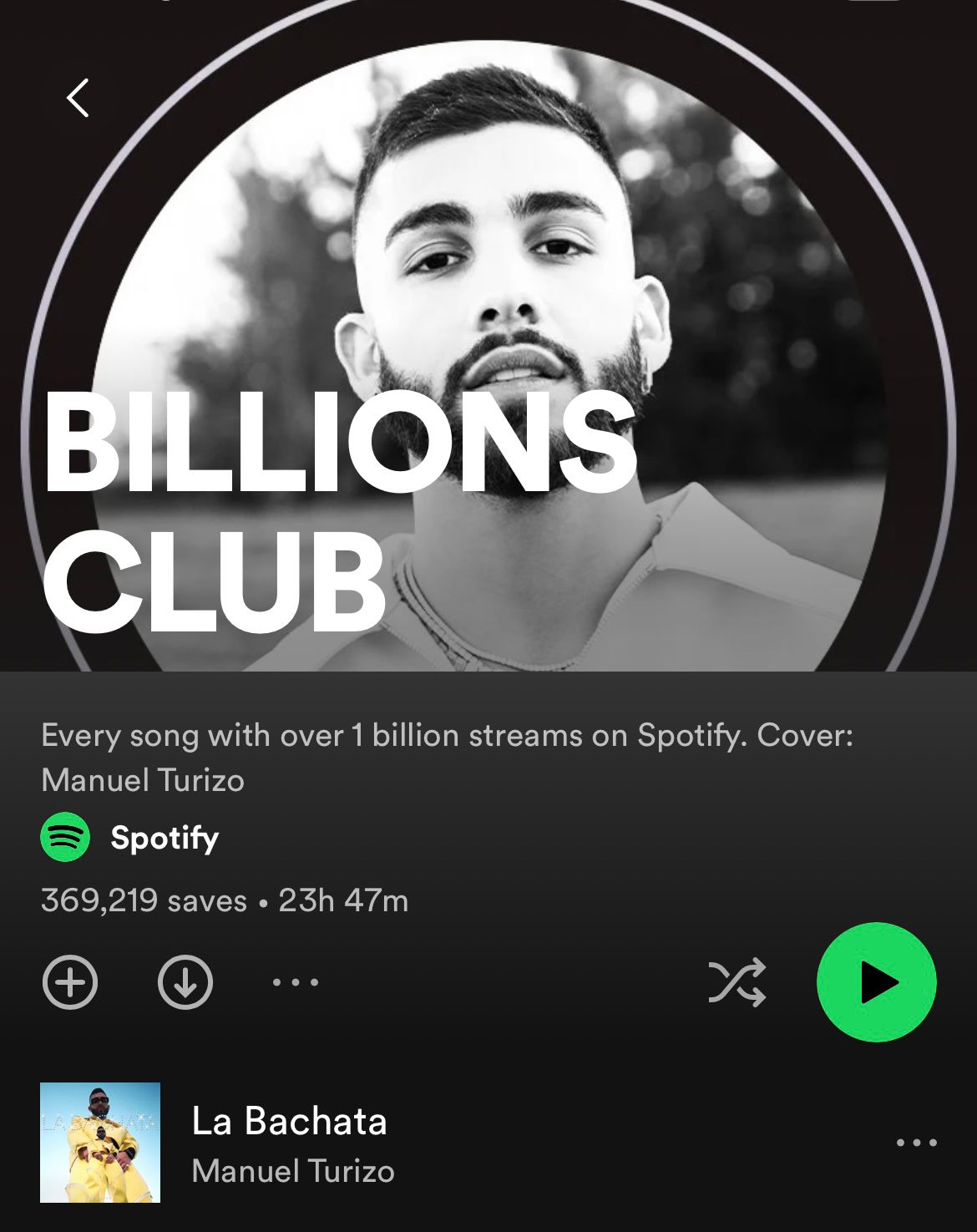This screenshot has width=977, height=1232.
Task: Play La Bachata by Manuel Turizo
Action: click(289, 1143)
